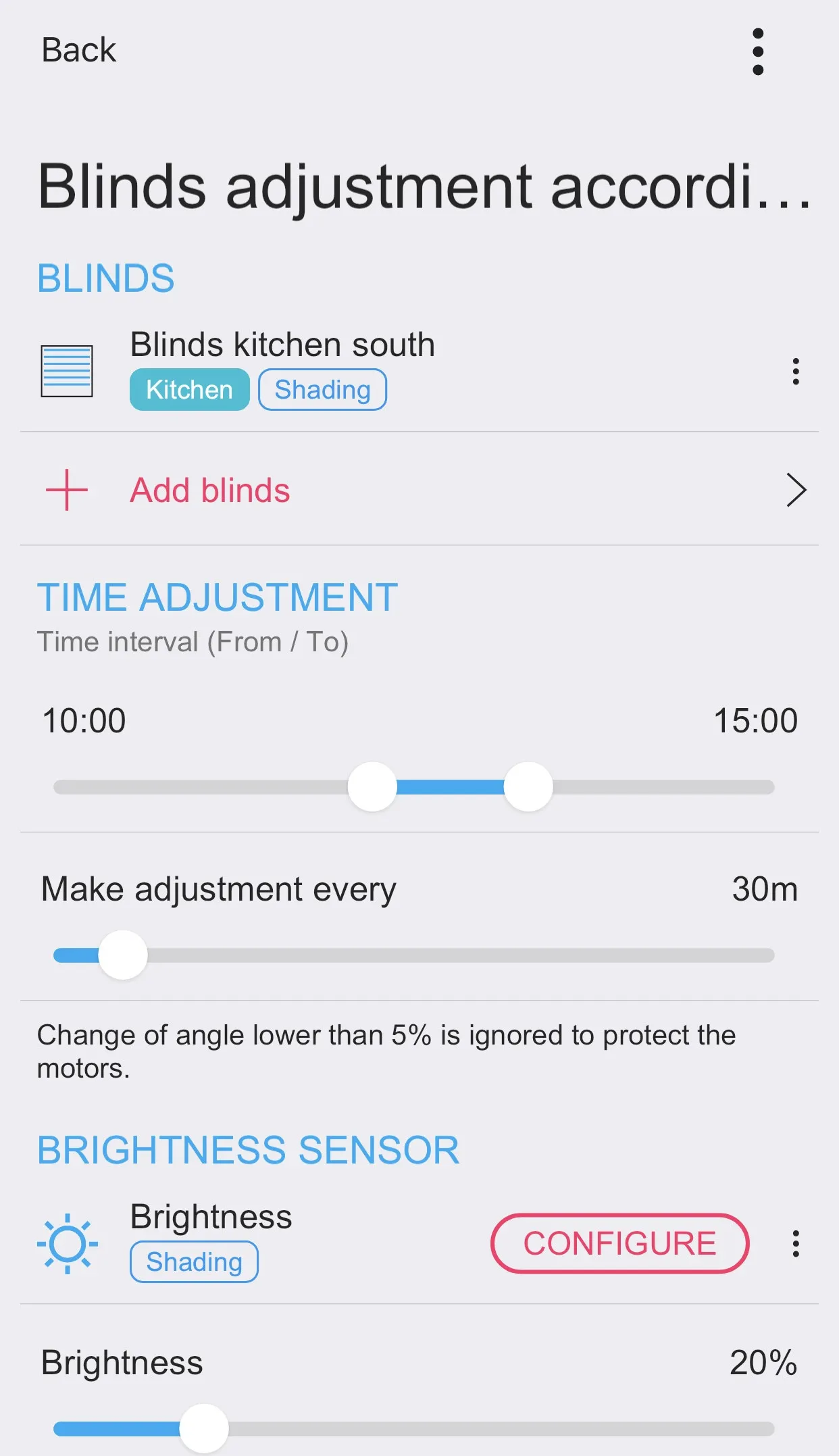Add blinds to this rule
Image resolution: width=839 pixels, height=1456 pixels.
tap(209, 490)
